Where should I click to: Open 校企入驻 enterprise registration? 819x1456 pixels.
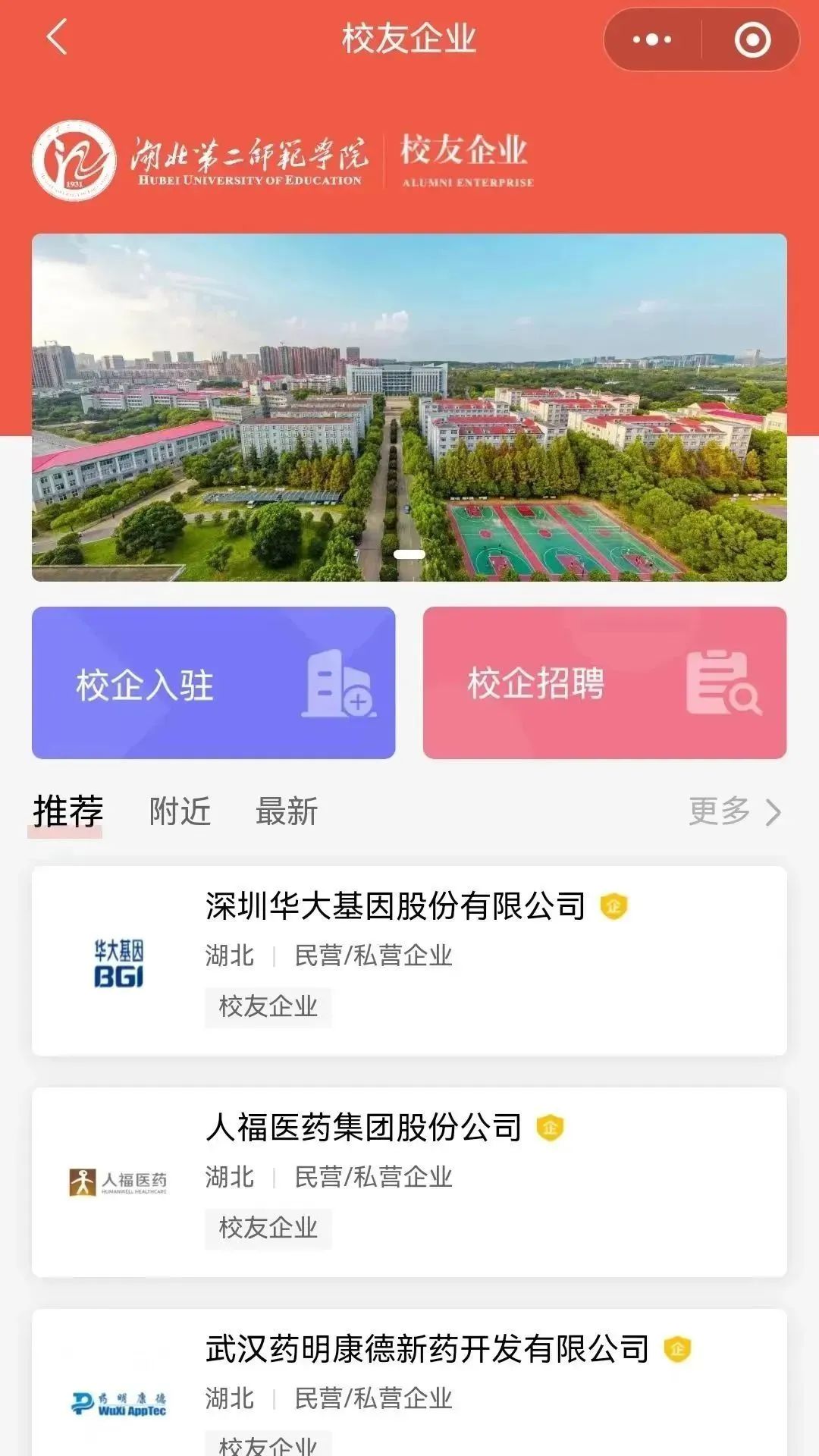click(x=213, y=682)
